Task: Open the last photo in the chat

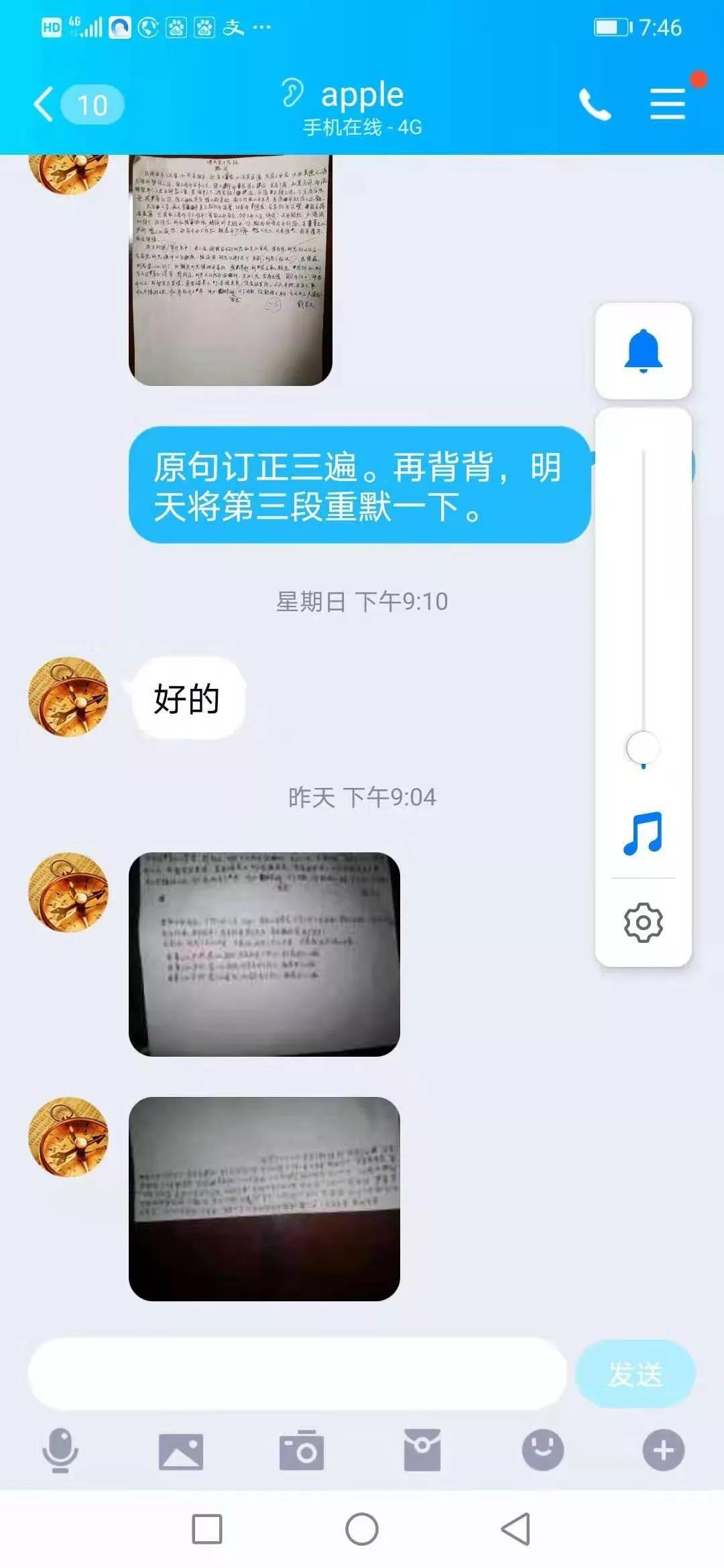Action: click(x=264, y=1198)
